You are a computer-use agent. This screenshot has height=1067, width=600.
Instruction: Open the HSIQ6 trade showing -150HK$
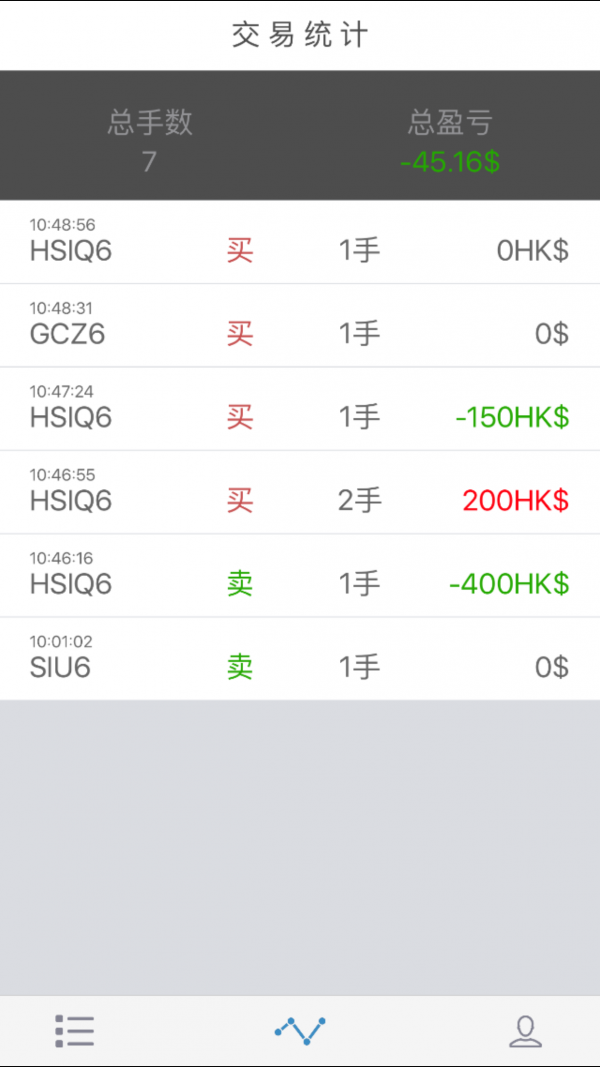tap(300, 409)
